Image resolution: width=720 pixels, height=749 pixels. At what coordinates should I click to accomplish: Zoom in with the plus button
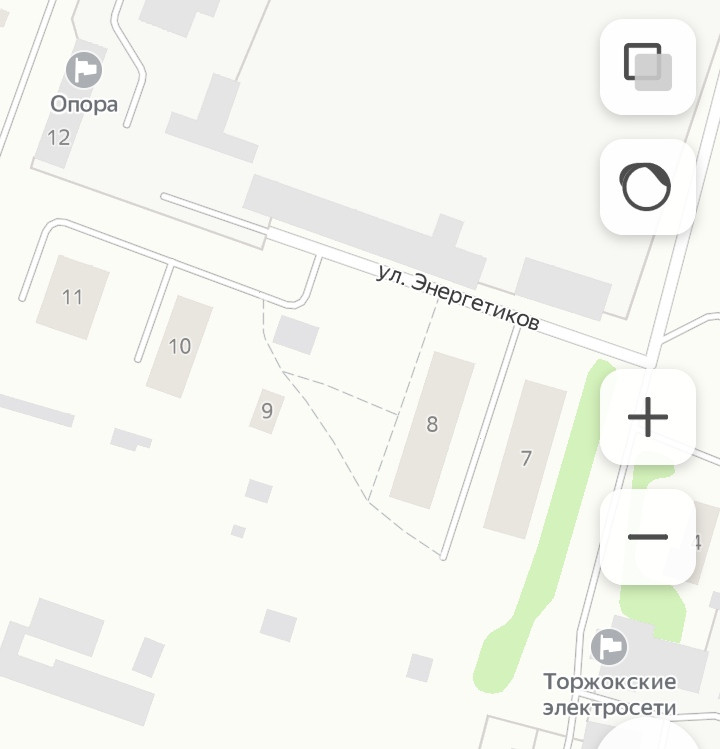click(647, 417)
